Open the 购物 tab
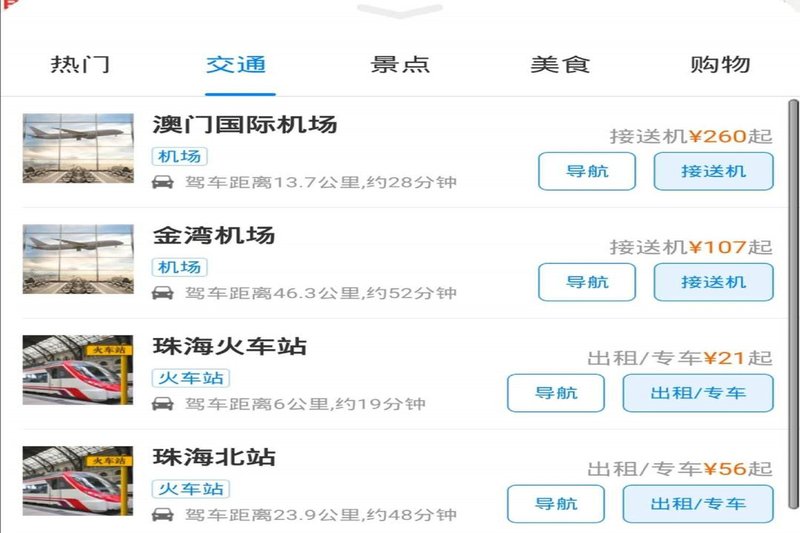 (720, 65)
